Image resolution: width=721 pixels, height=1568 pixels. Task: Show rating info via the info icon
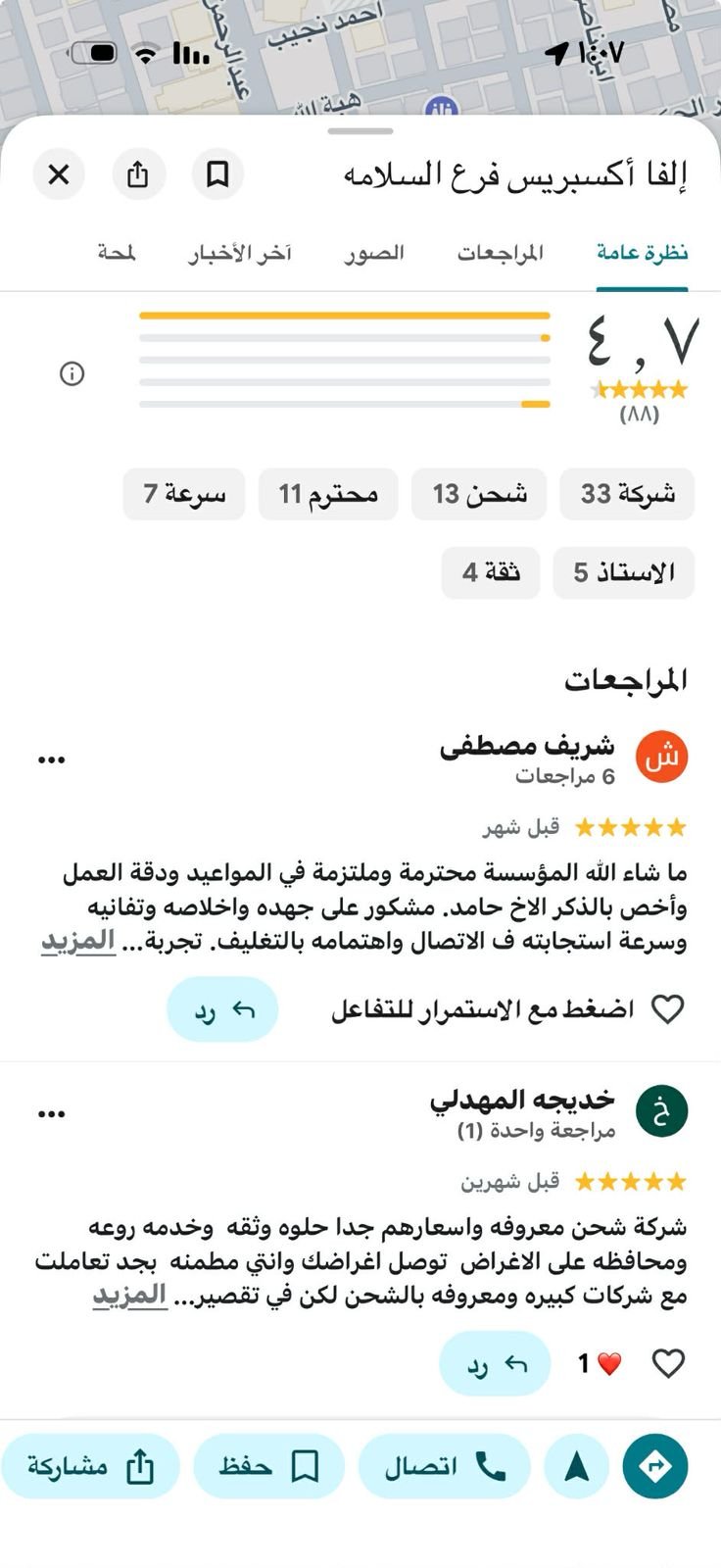(72, 373)
